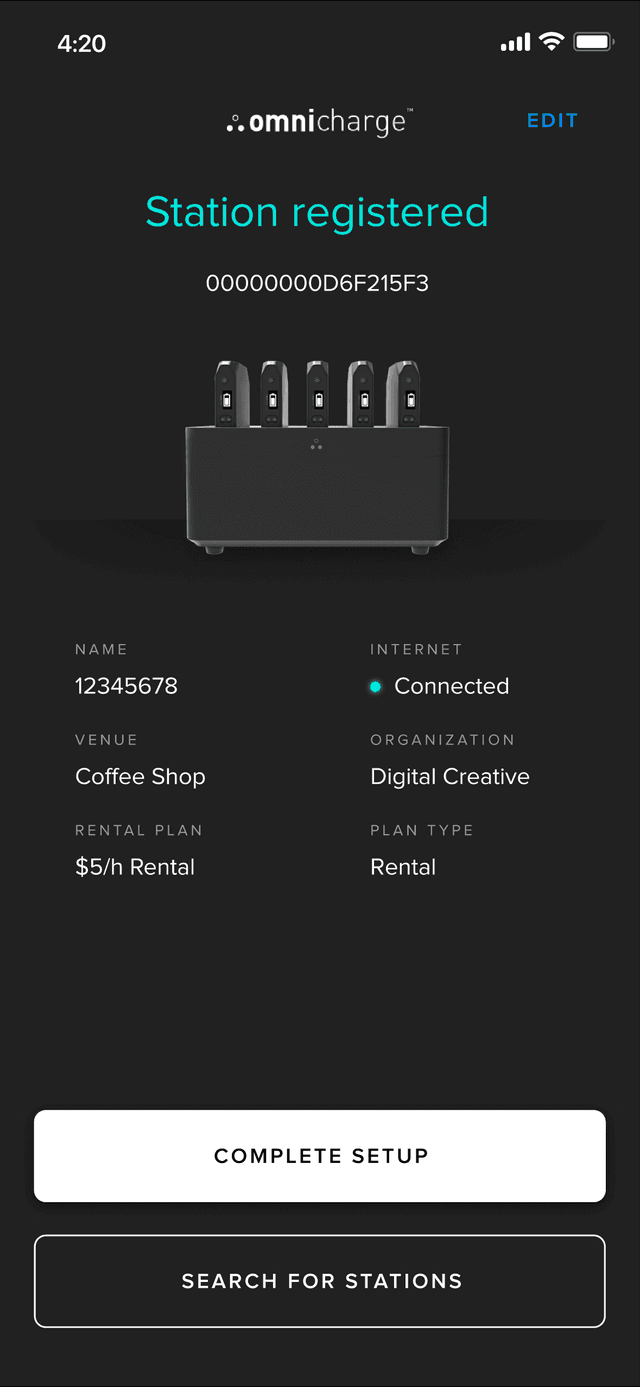Search for stations

[320, 1281]
